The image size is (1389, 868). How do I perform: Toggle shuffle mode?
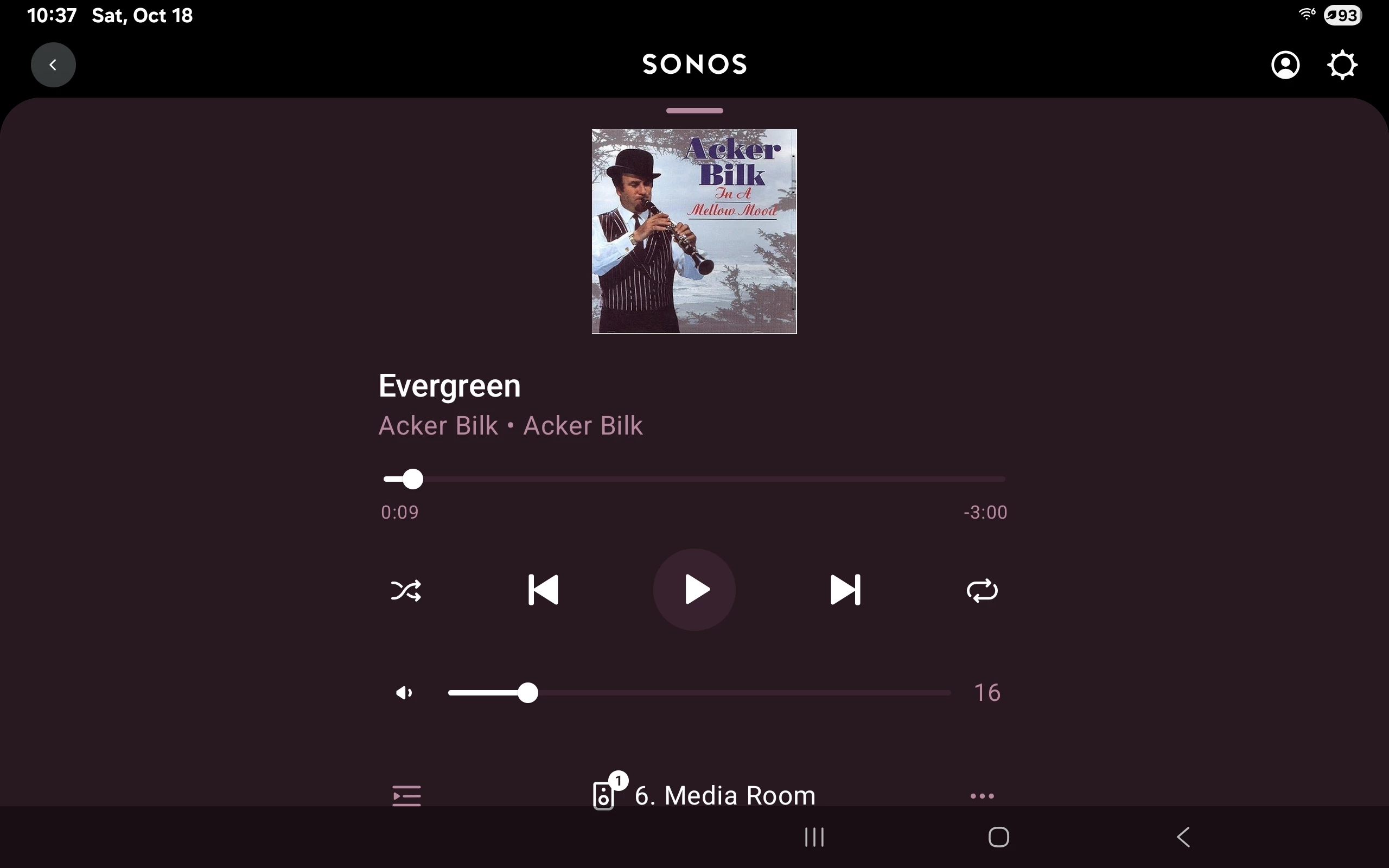click(406, 590)
